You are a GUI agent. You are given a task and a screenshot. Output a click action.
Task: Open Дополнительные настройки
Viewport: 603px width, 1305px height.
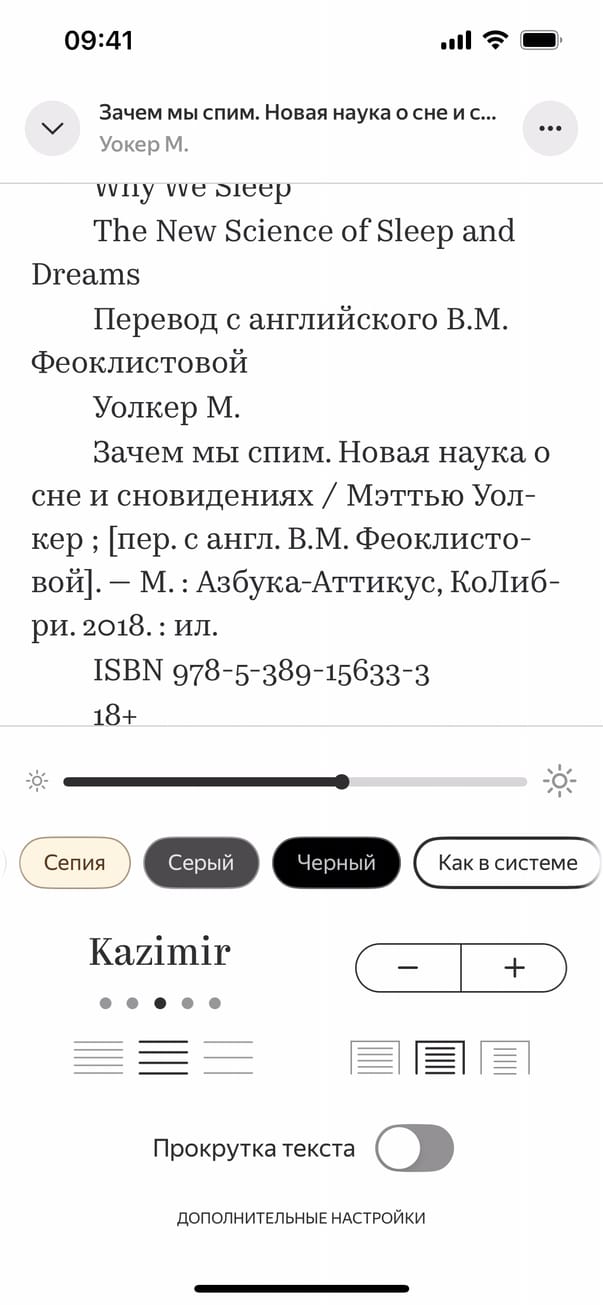301,1218
